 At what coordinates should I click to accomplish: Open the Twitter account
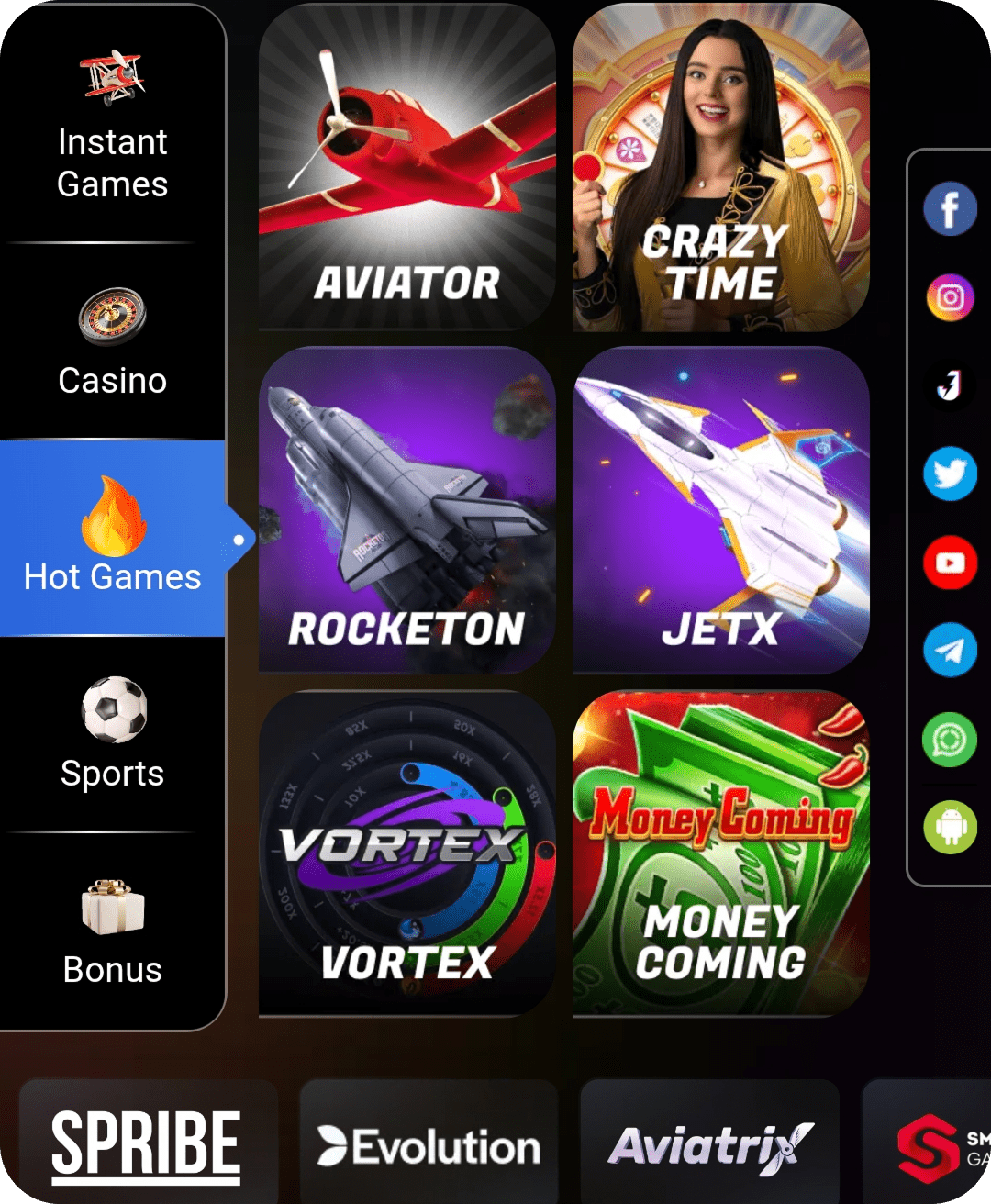tap(950, 474)
